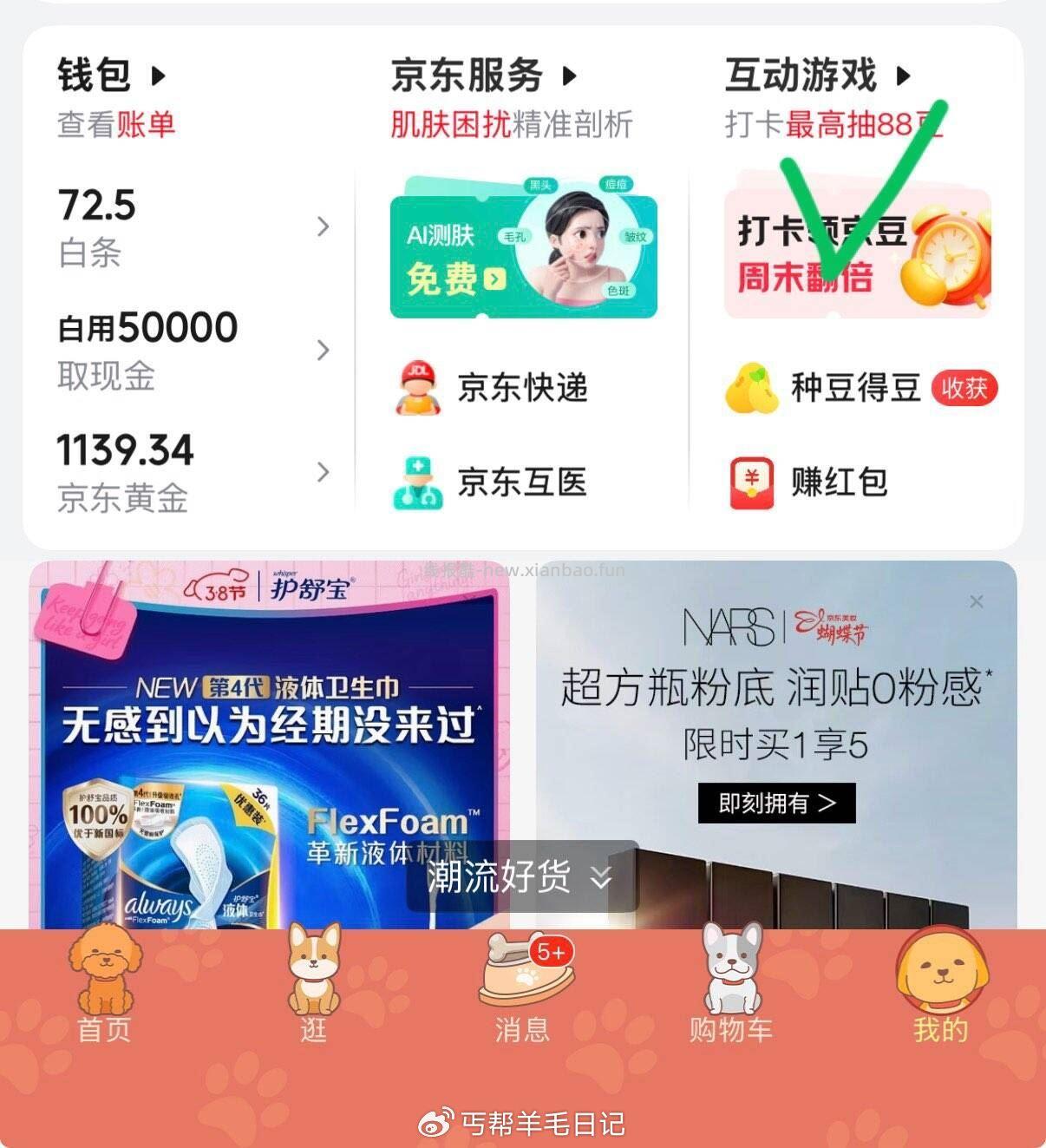Tap the 收获 harvest badge
Screen dimensions: 1046x1148
963,389
